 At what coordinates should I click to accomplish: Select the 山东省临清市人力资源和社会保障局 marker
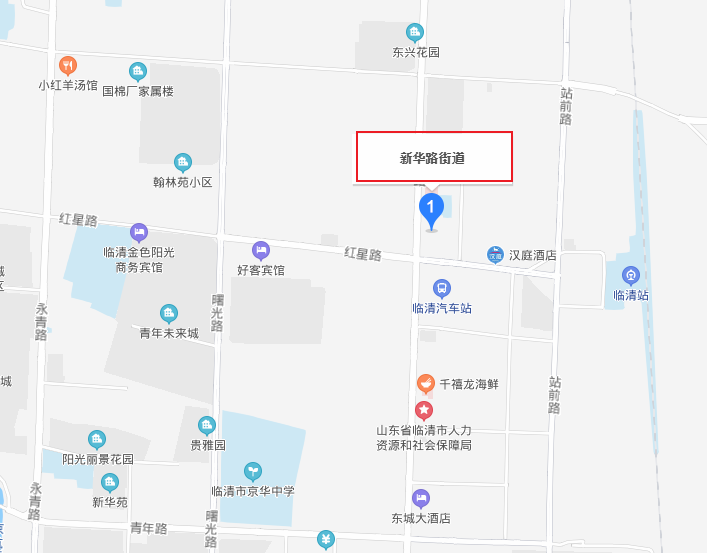click(x=424, y=410)
